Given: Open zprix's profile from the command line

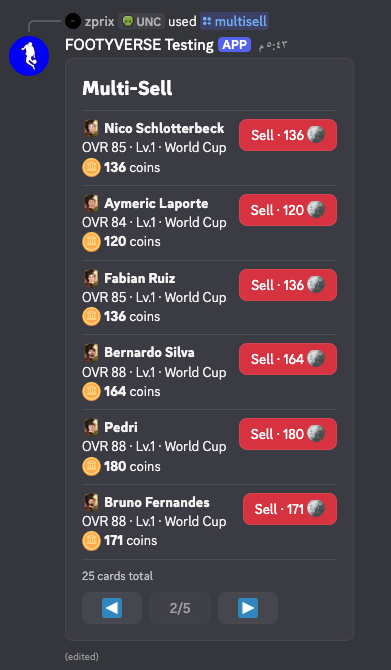Looking at the screenshot, I should [x=99, y=21].
